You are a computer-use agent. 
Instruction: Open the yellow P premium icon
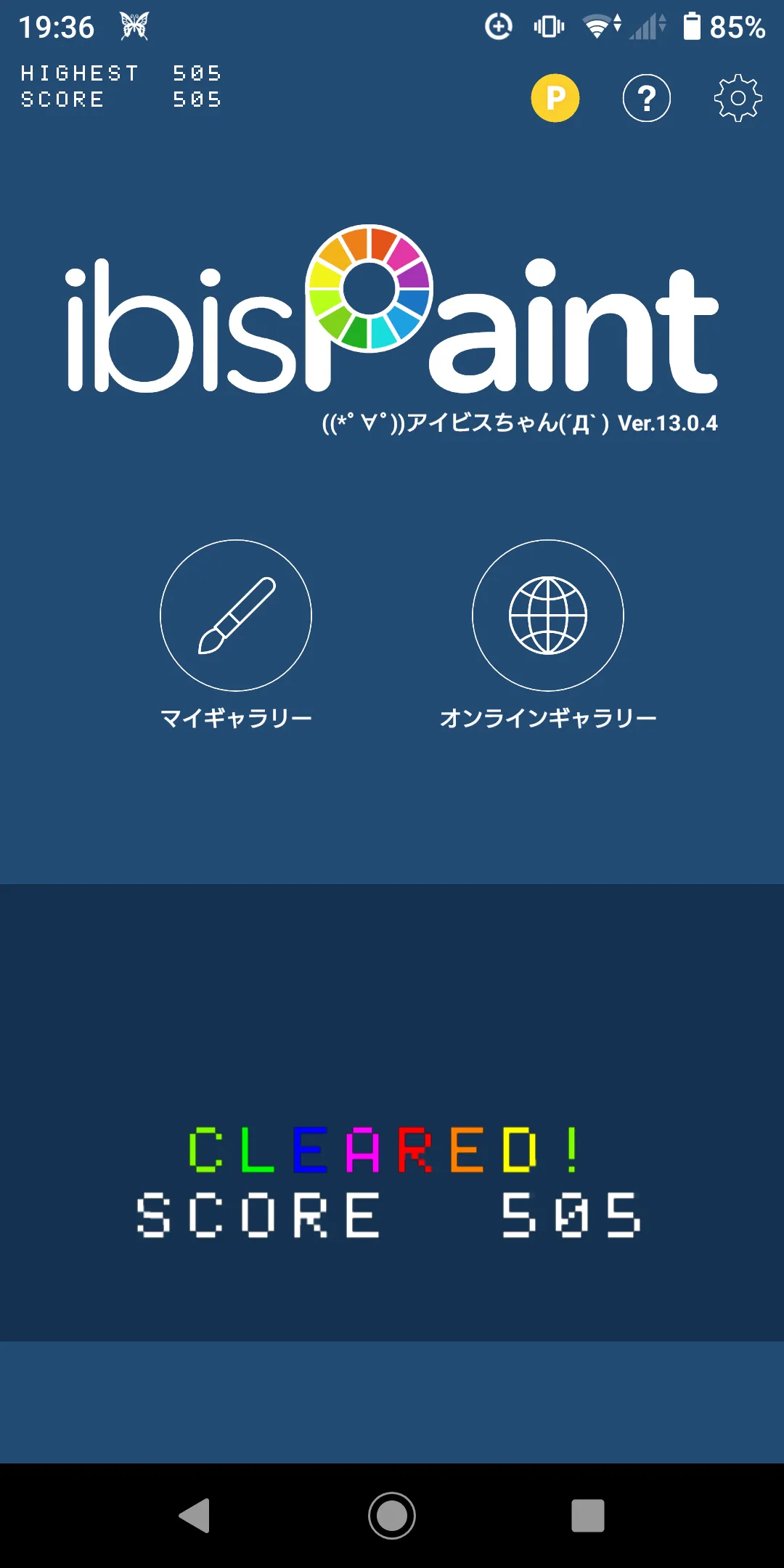click(555, 98)
